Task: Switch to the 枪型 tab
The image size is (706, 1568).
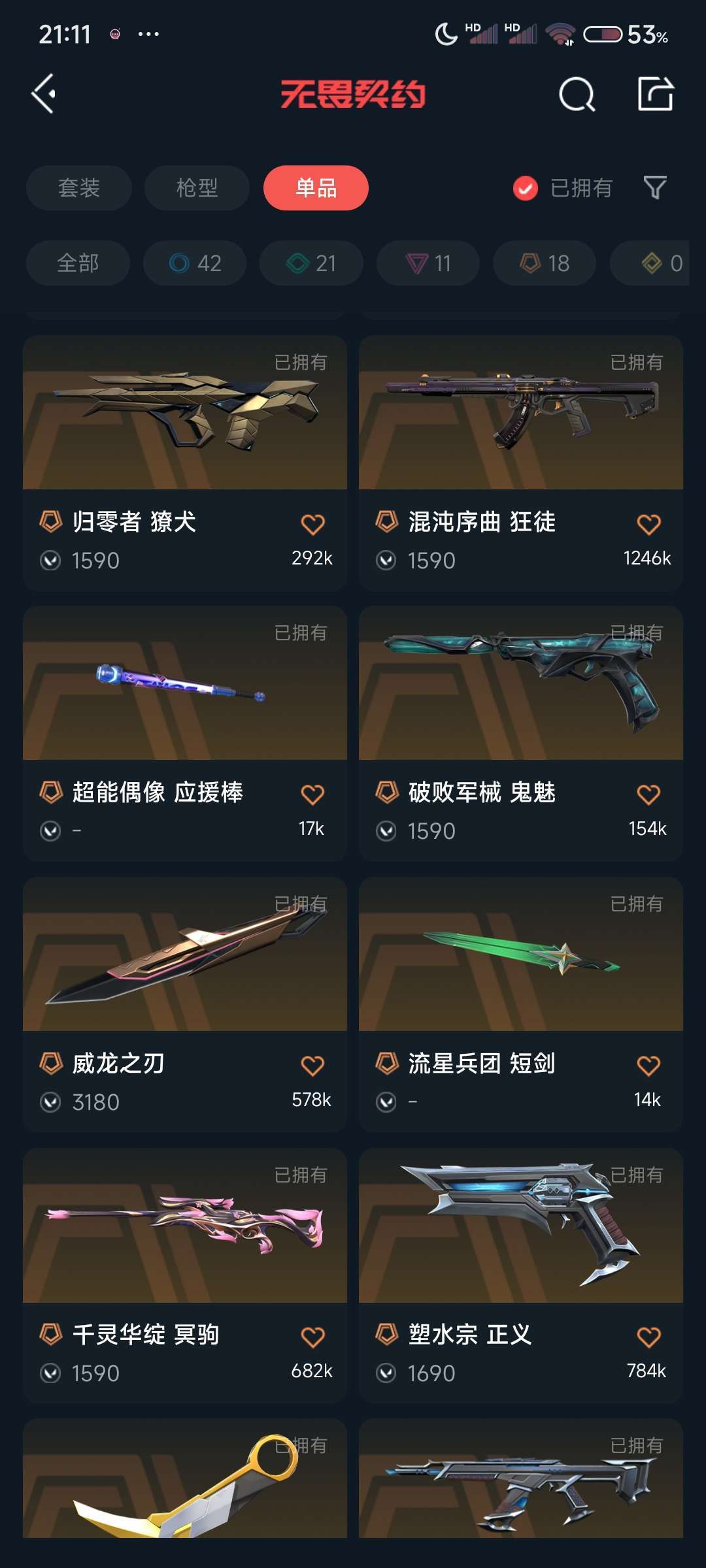Action: (x=197, y=188)
